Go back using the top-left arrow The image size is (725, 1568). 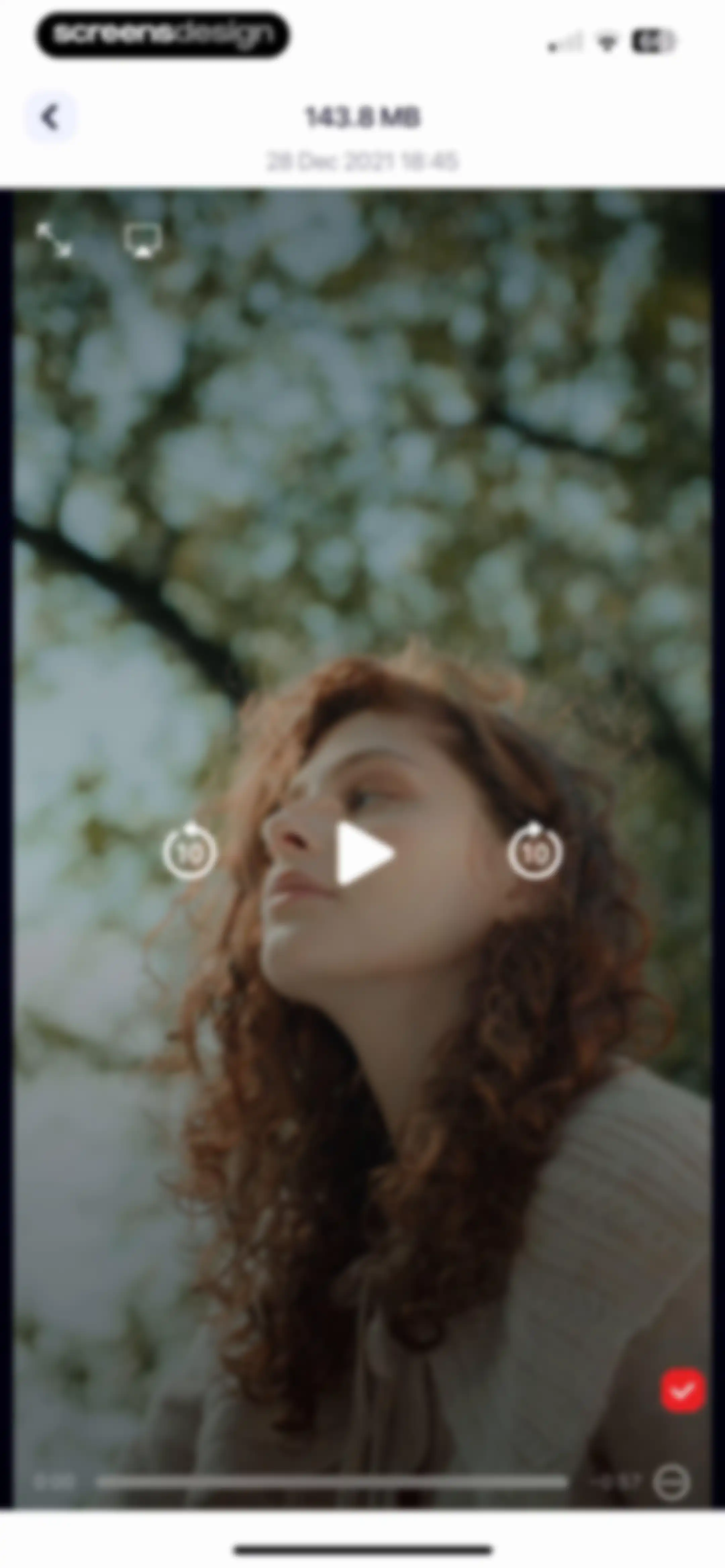(51, 116)
